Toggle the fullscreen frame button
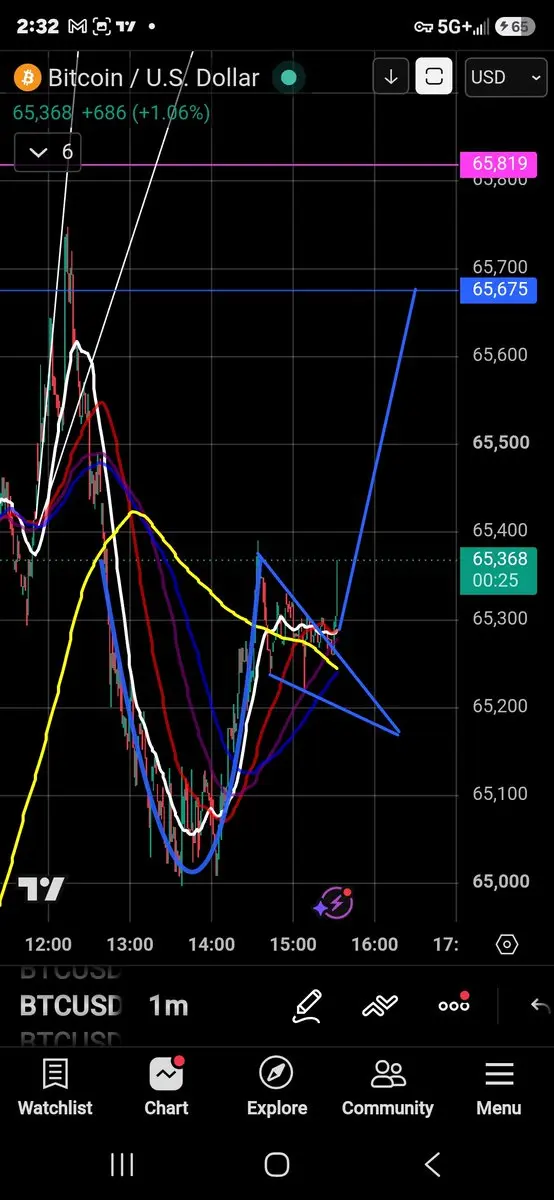This screenshot has width=554, height=1200. pyautogui.click(x=434, y=77)
